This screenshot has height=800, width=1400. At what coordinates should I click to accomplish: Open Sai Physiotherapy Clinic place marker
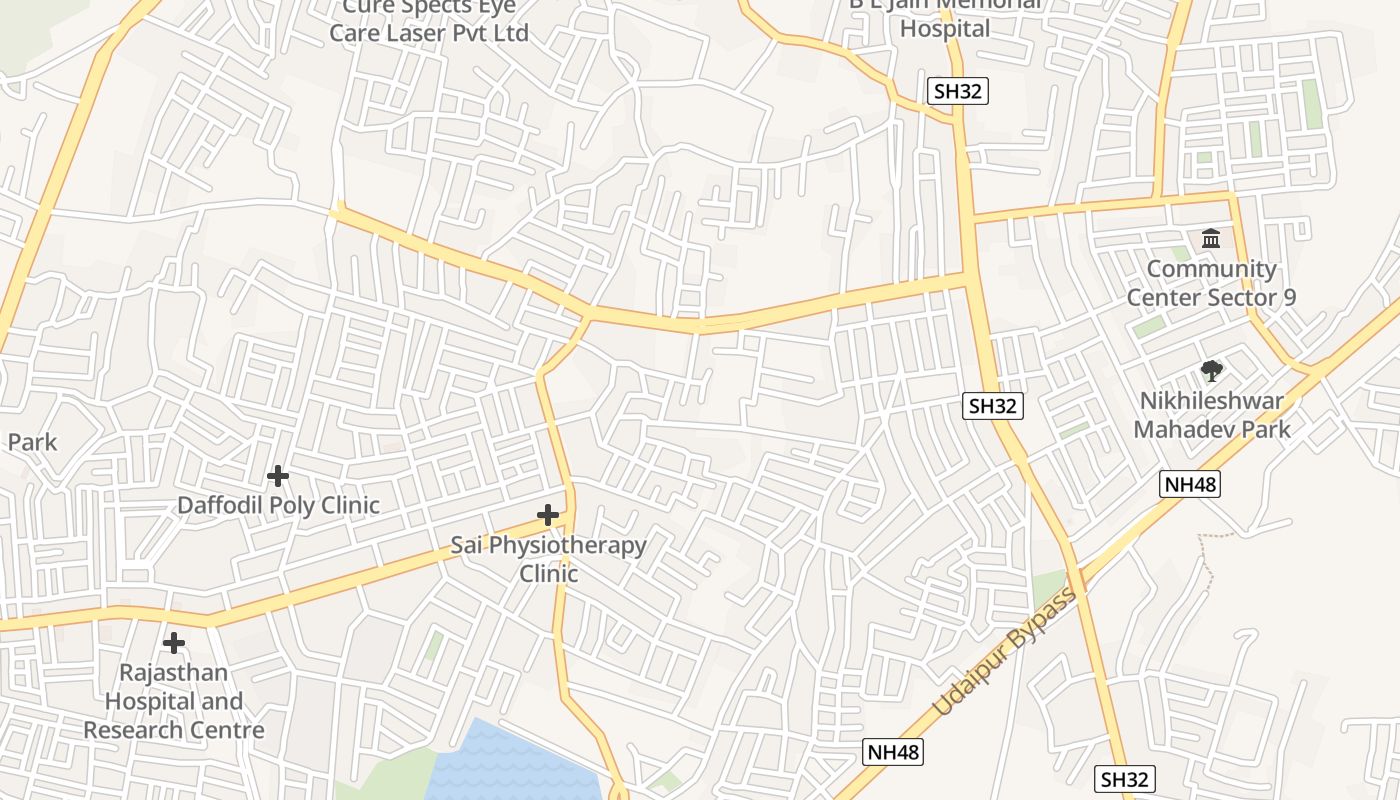(x=548, y=516)
